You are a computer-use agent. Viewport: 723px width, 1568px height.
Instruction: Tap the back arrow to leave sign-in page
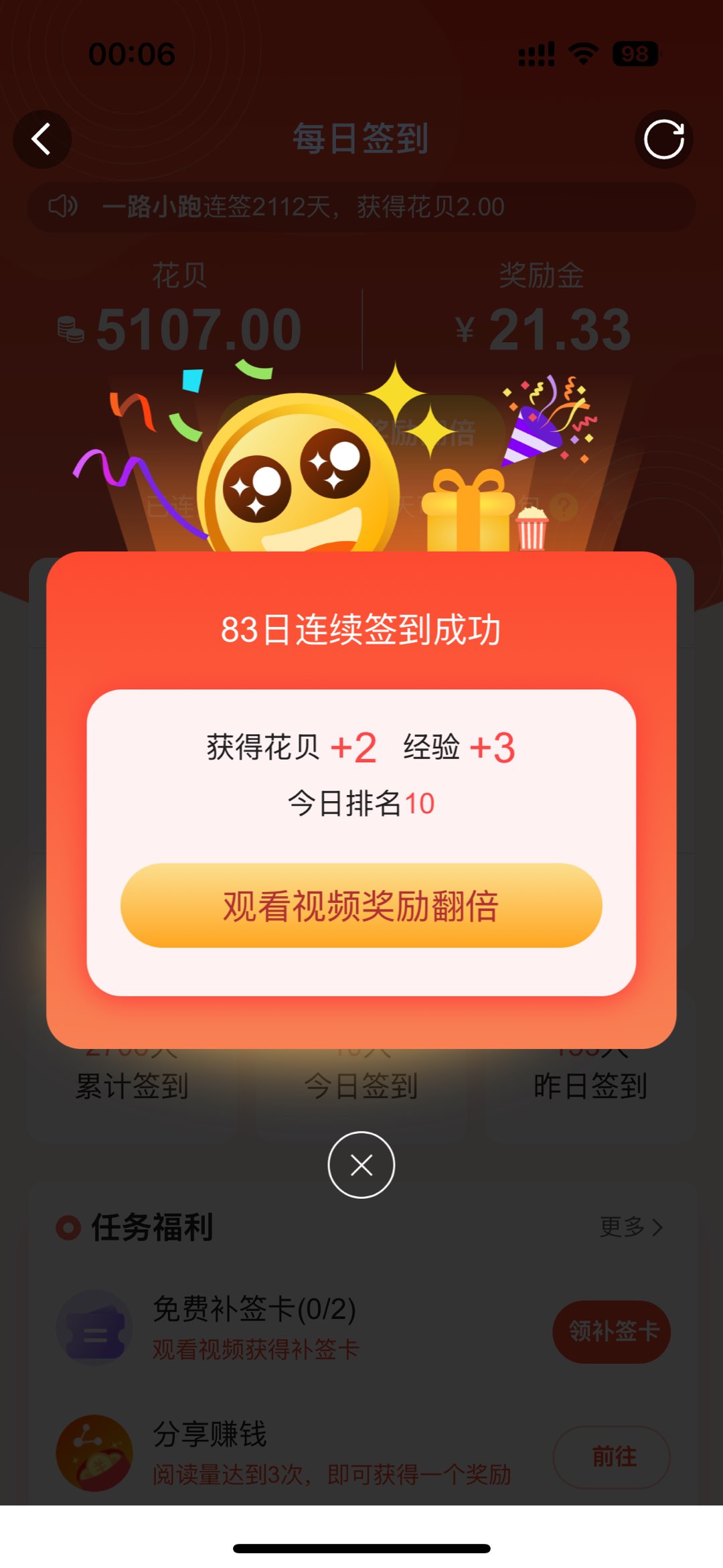(42, 139)
